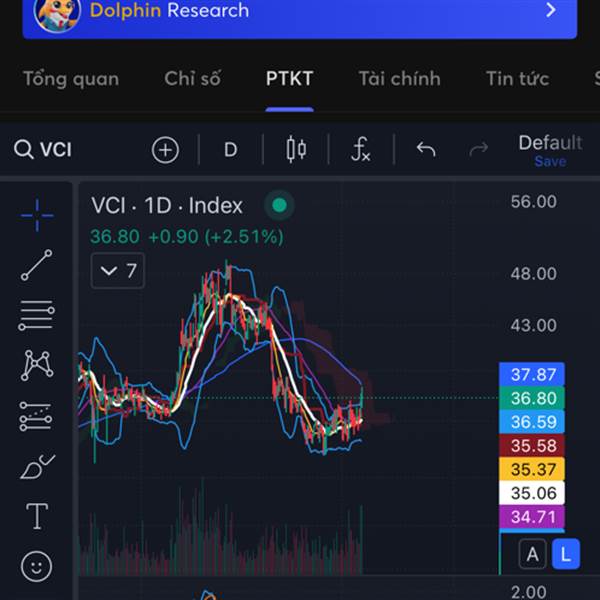Go to the Tin tức tab

click(517, 78)
